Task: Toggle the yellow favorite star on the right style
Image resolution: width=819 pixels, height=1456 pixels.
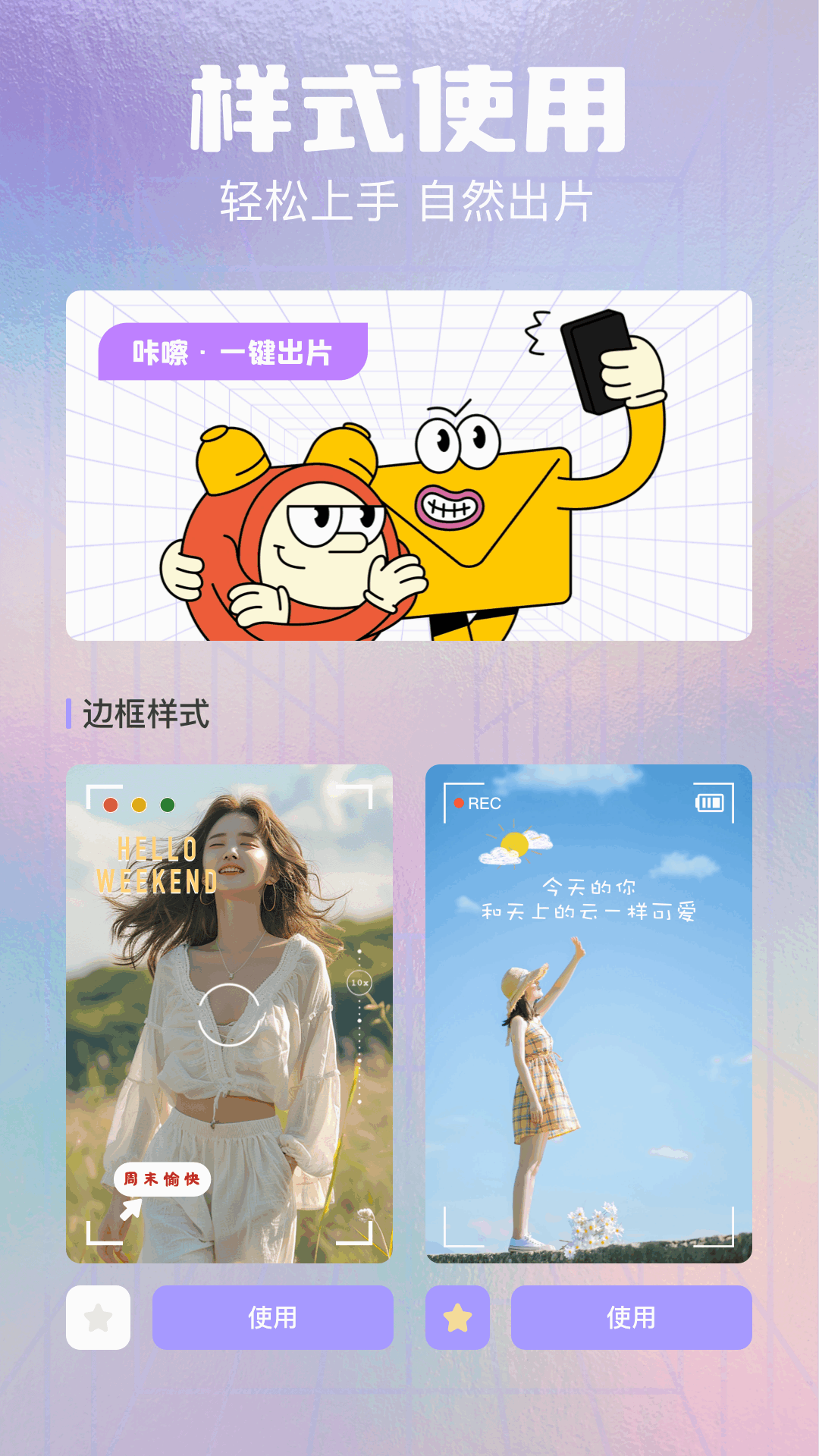Action: pos(457,1318)
